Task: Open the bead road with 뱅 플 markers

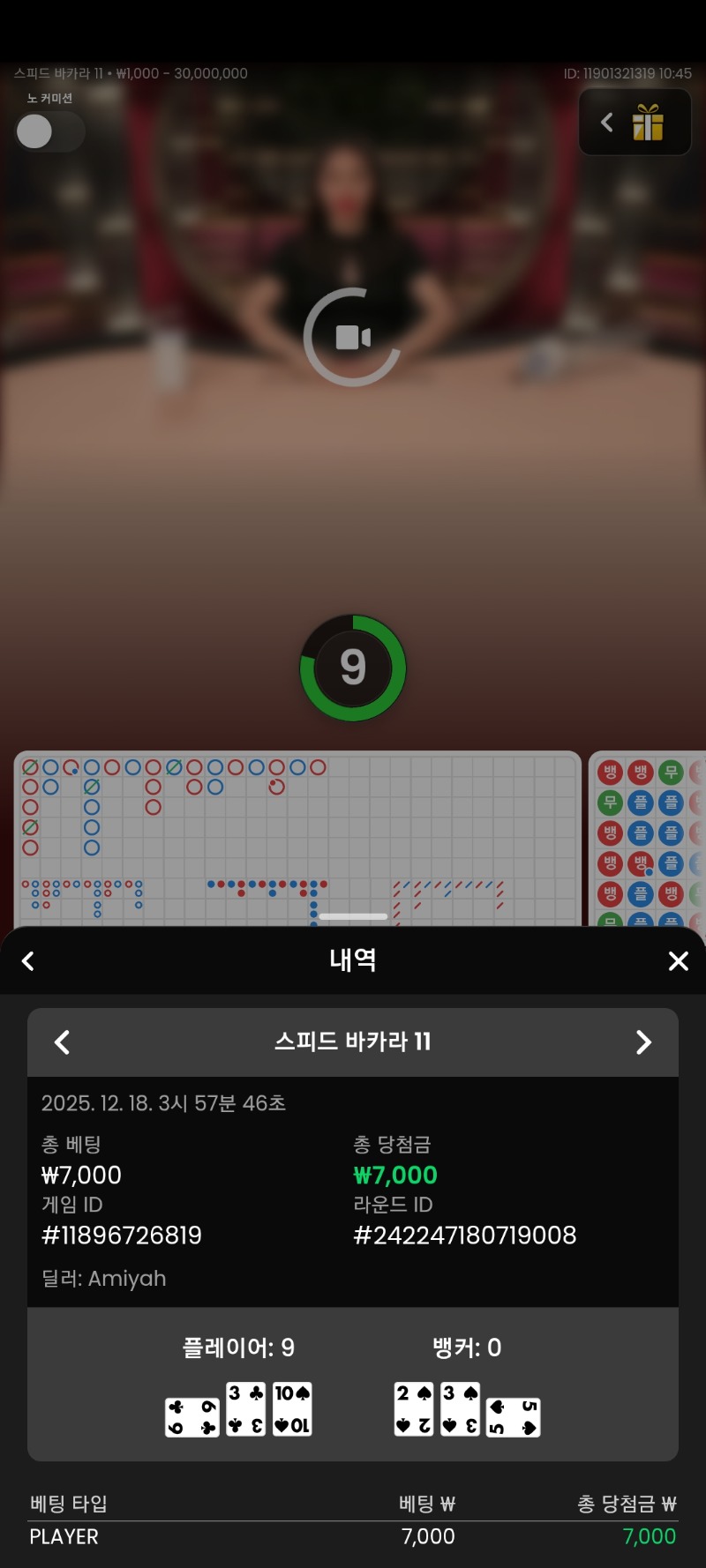Action: point(649,838)
